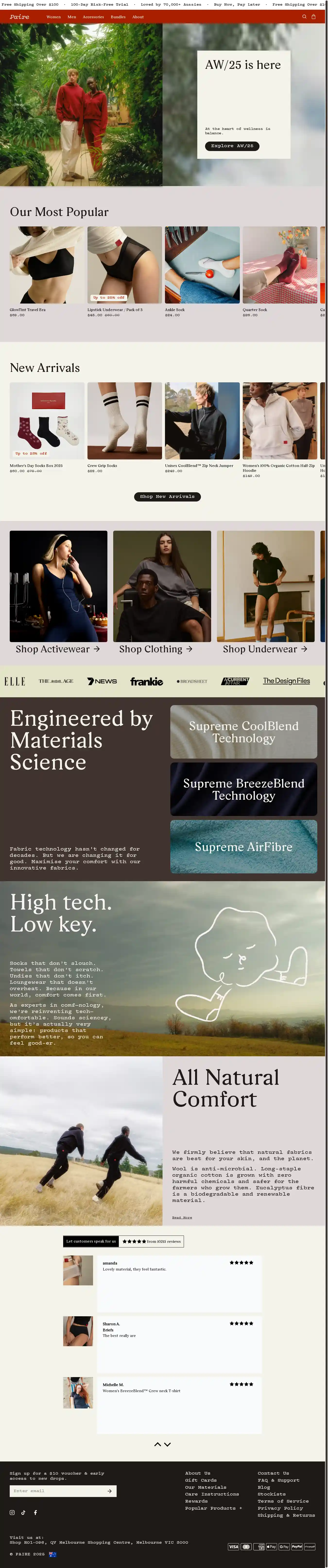Tap the email field for voucher signup
Screen dimensions: 328x1568
tap(58, 1491)
